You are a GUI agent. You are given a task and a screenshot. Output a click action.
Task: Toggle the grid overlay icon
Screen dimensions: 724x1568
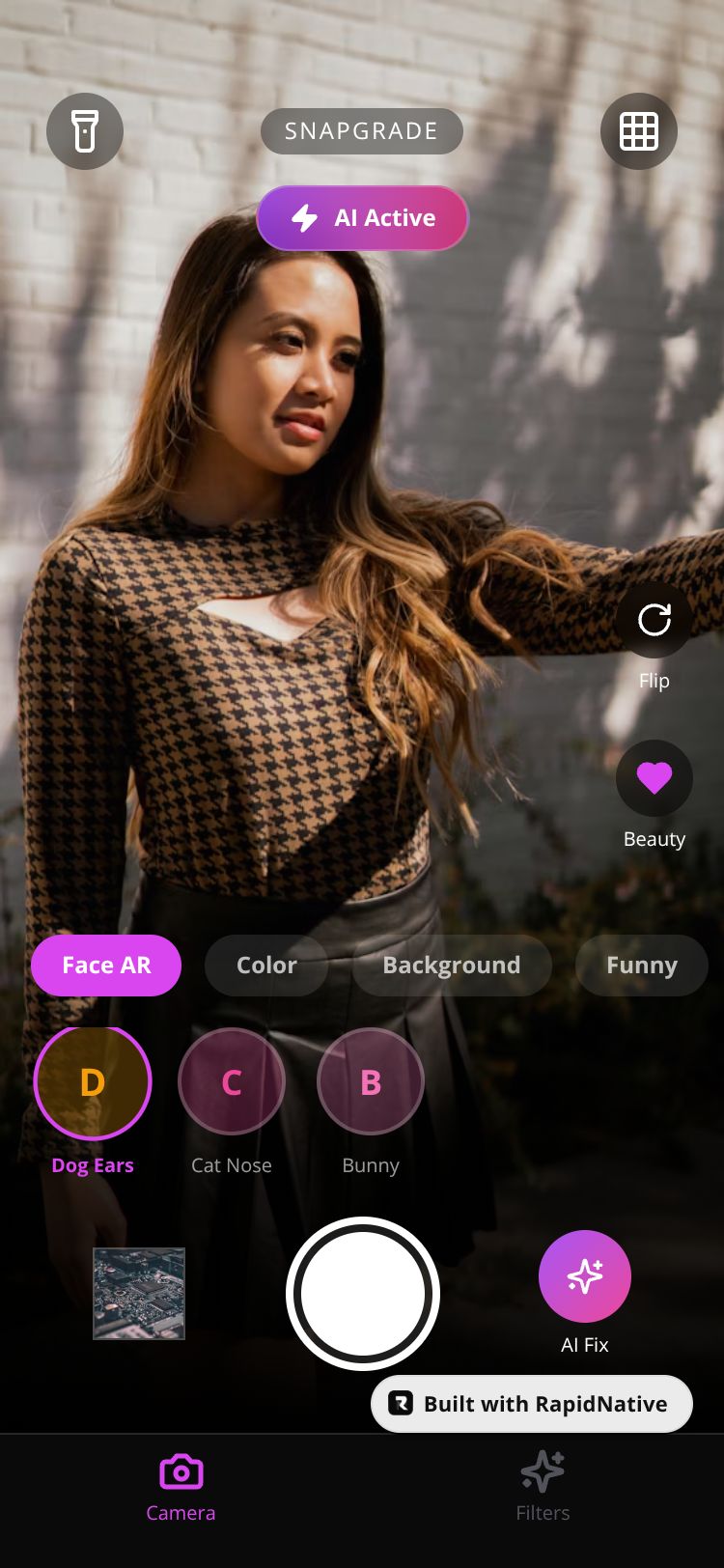pos(639,131)
